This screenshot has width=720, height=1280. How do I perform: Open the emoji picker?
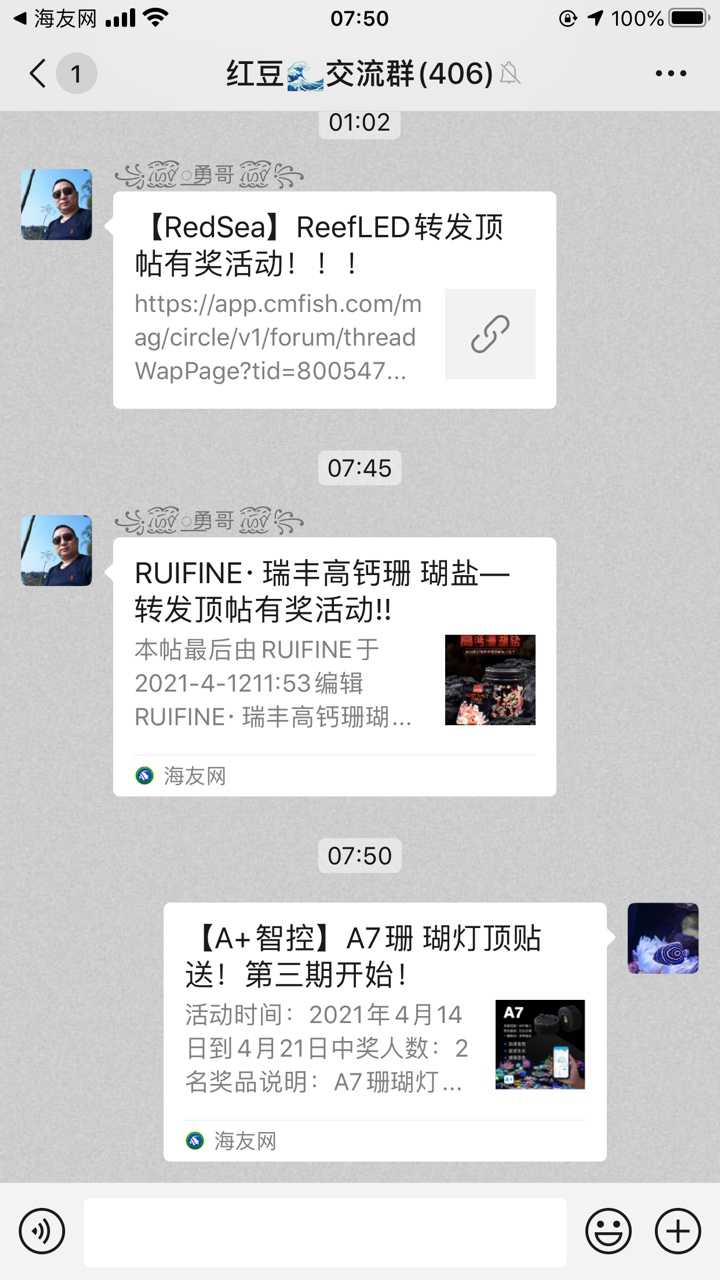(608, 1231)
